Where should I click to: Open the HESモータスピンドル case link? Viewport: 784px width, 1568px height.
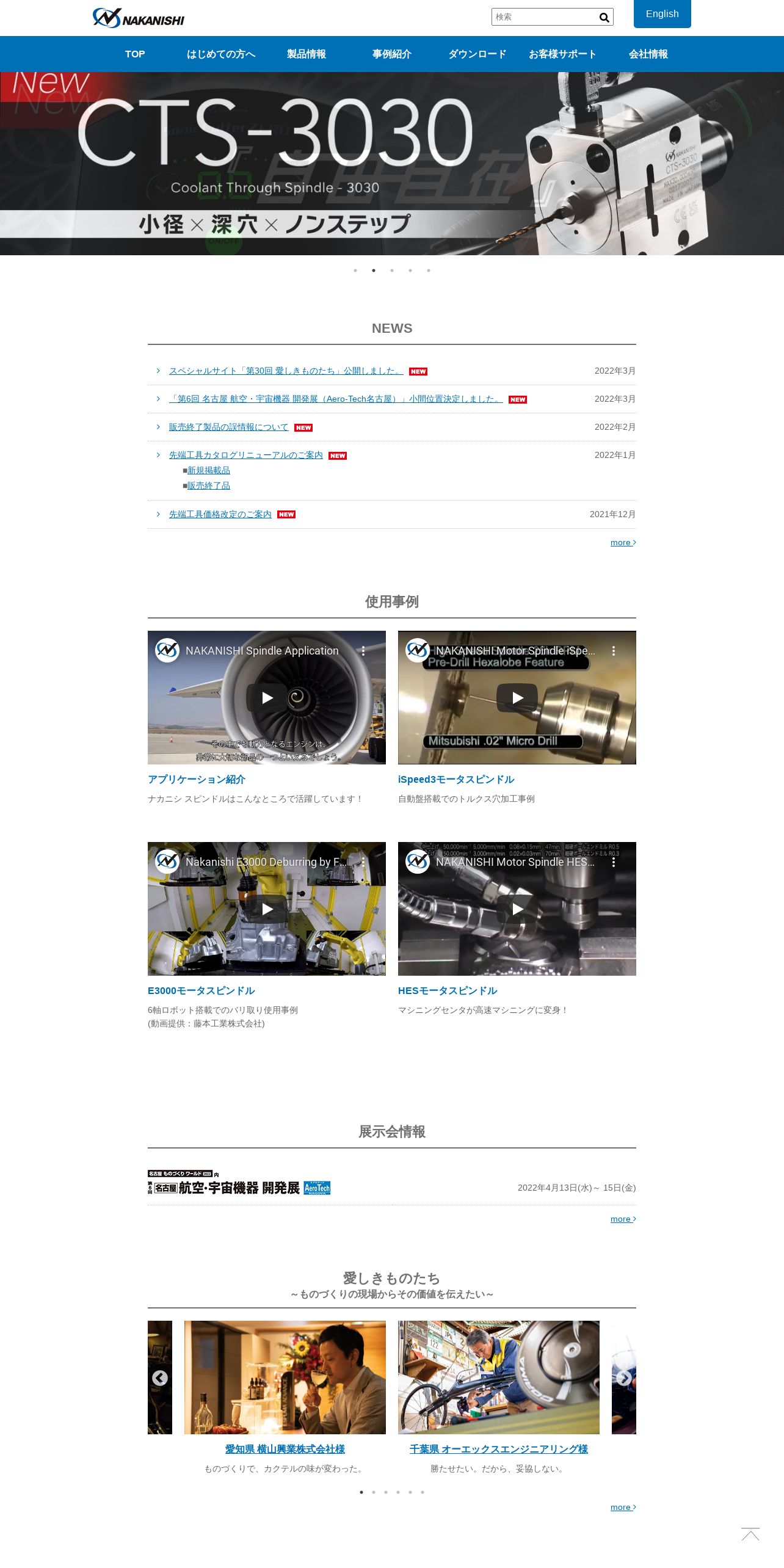(x=448, y=990)
